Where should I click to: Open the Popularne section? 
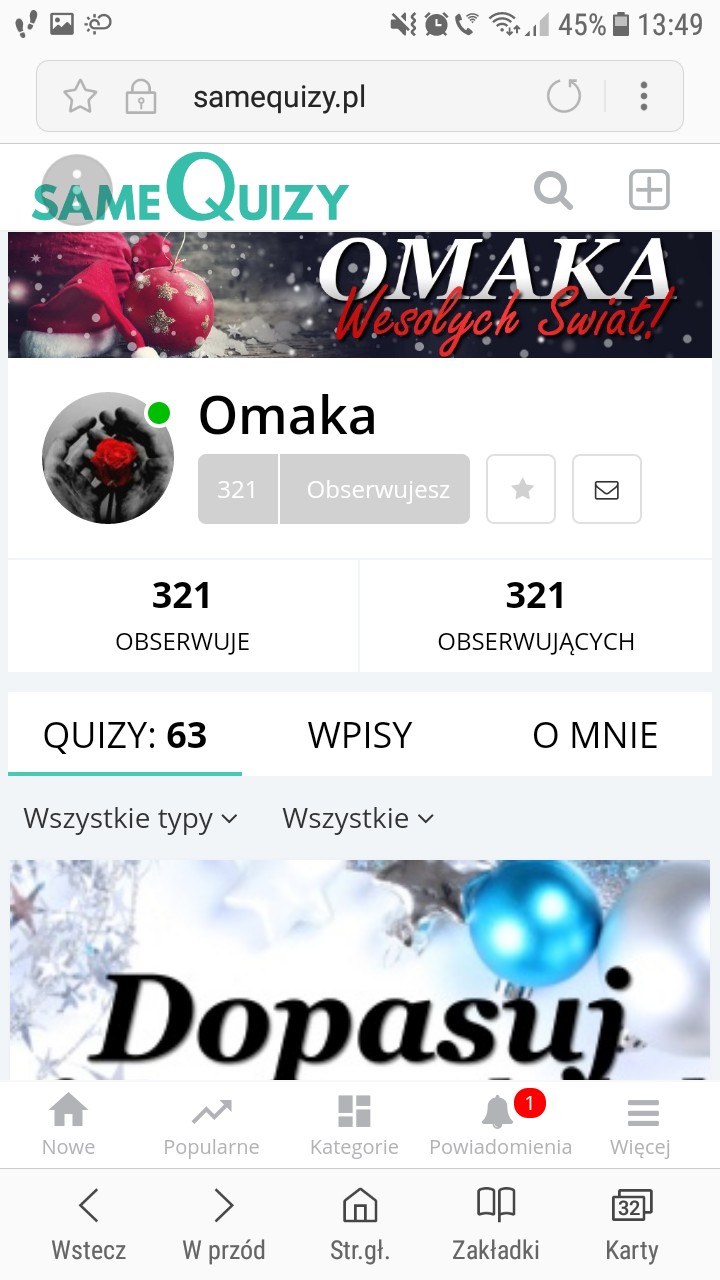(211, 1124)
